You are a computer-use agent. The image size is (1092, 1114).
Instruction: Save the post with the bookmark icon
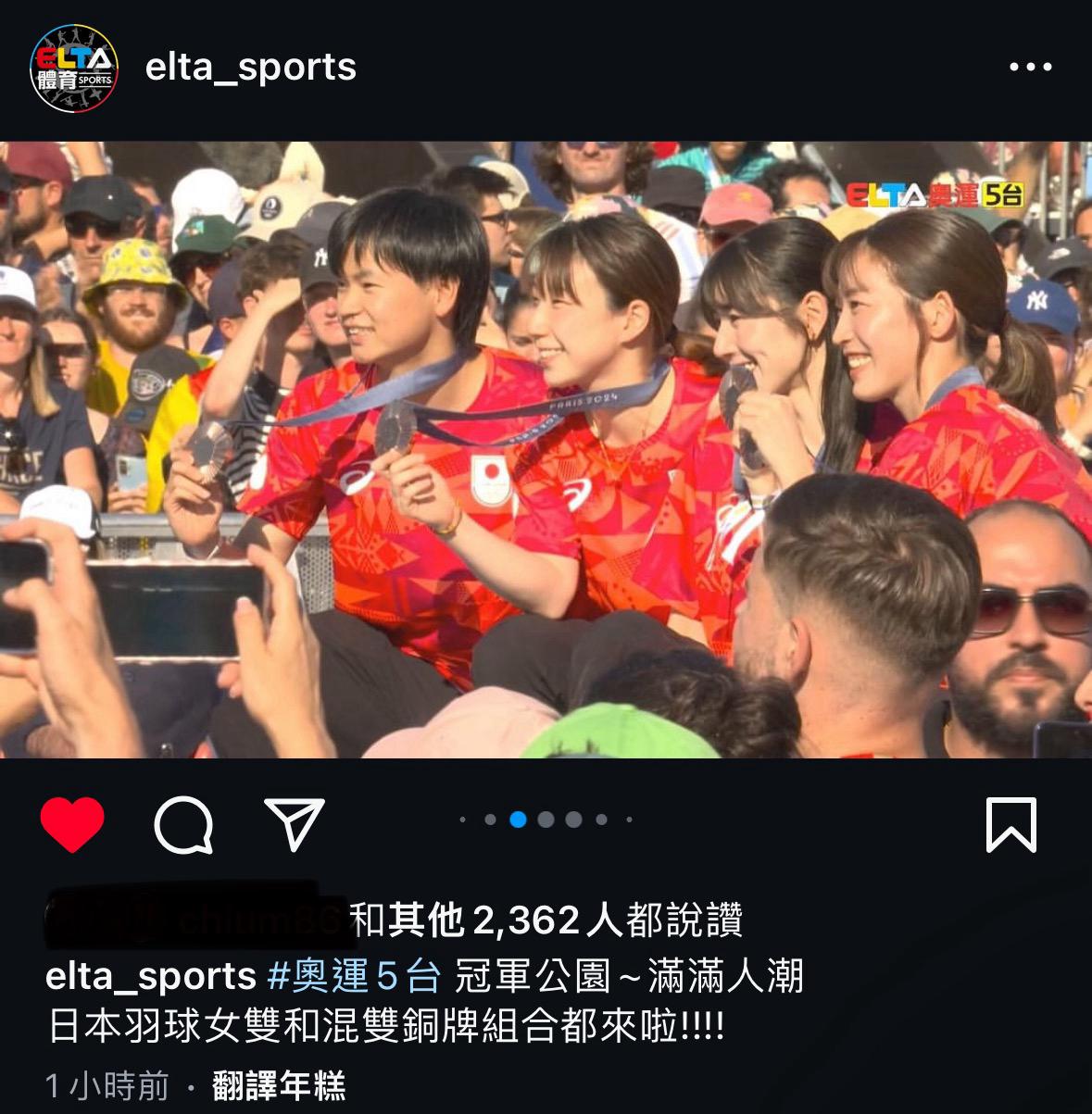[1010, 824]
